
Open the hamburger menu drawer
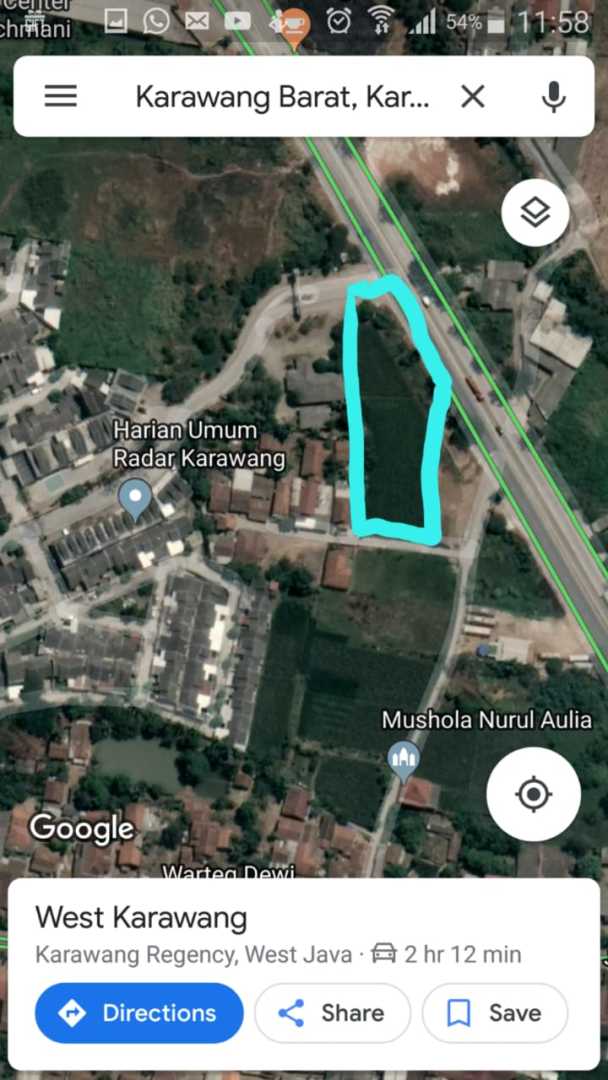60,96
